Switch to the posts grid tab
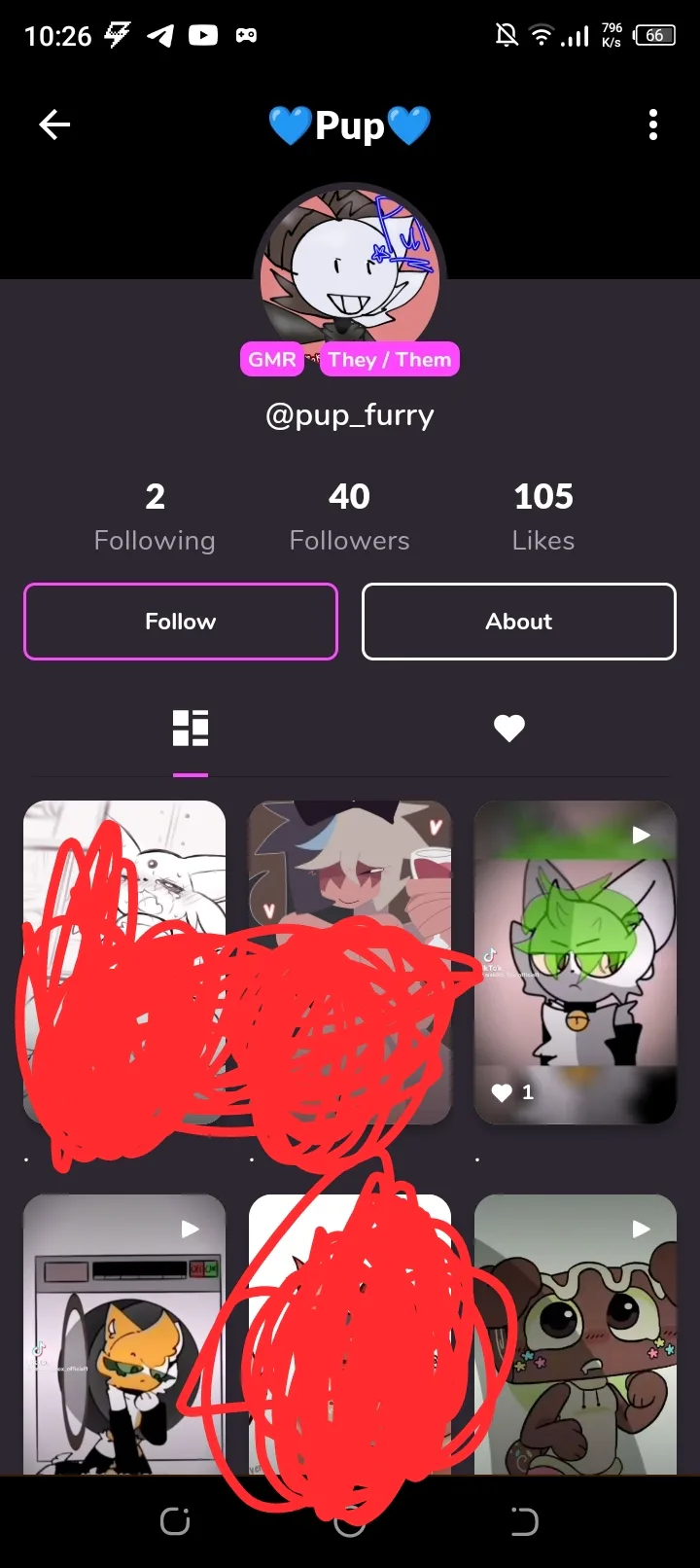 (x=191, y=728)
